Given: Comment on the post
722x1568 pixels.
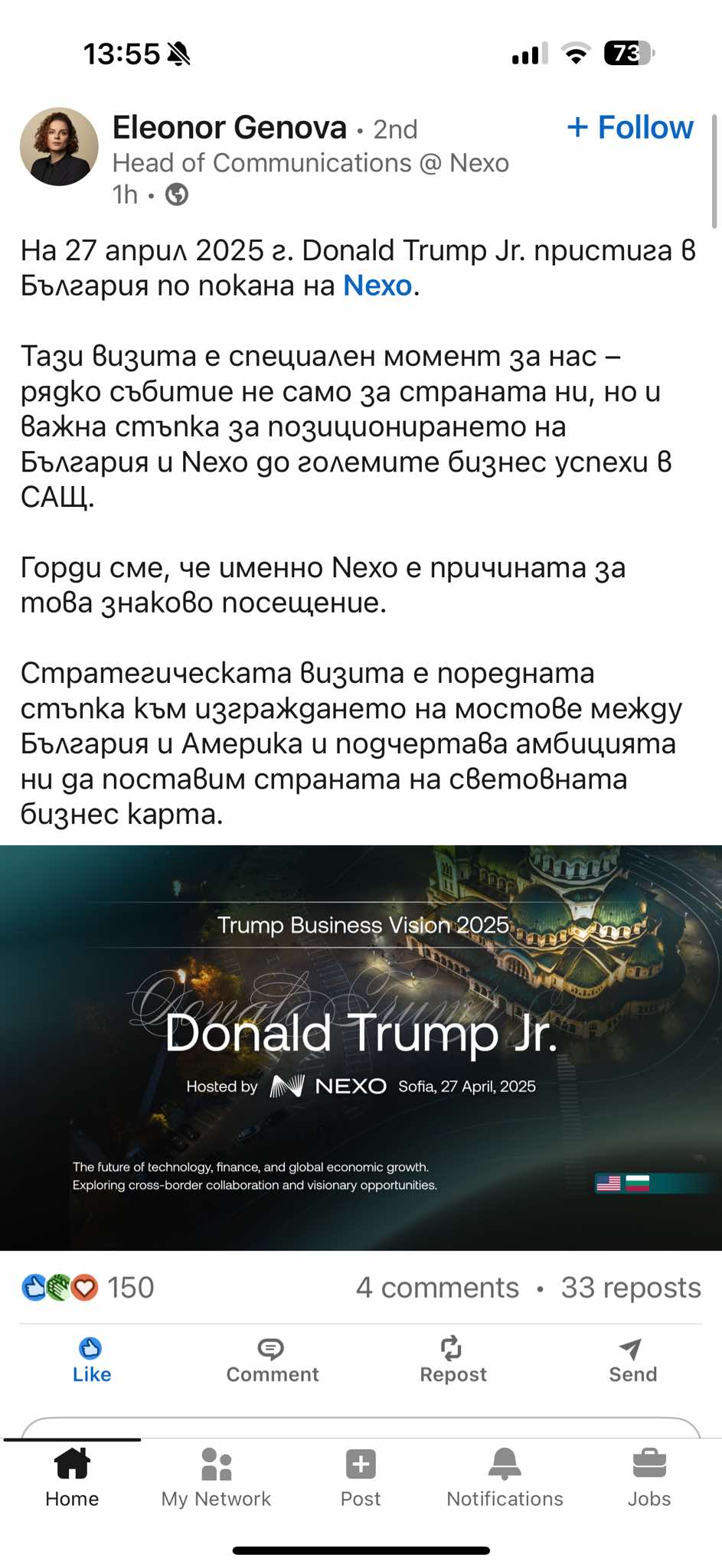Looking at the screenshot, I should click(272, 1361).
